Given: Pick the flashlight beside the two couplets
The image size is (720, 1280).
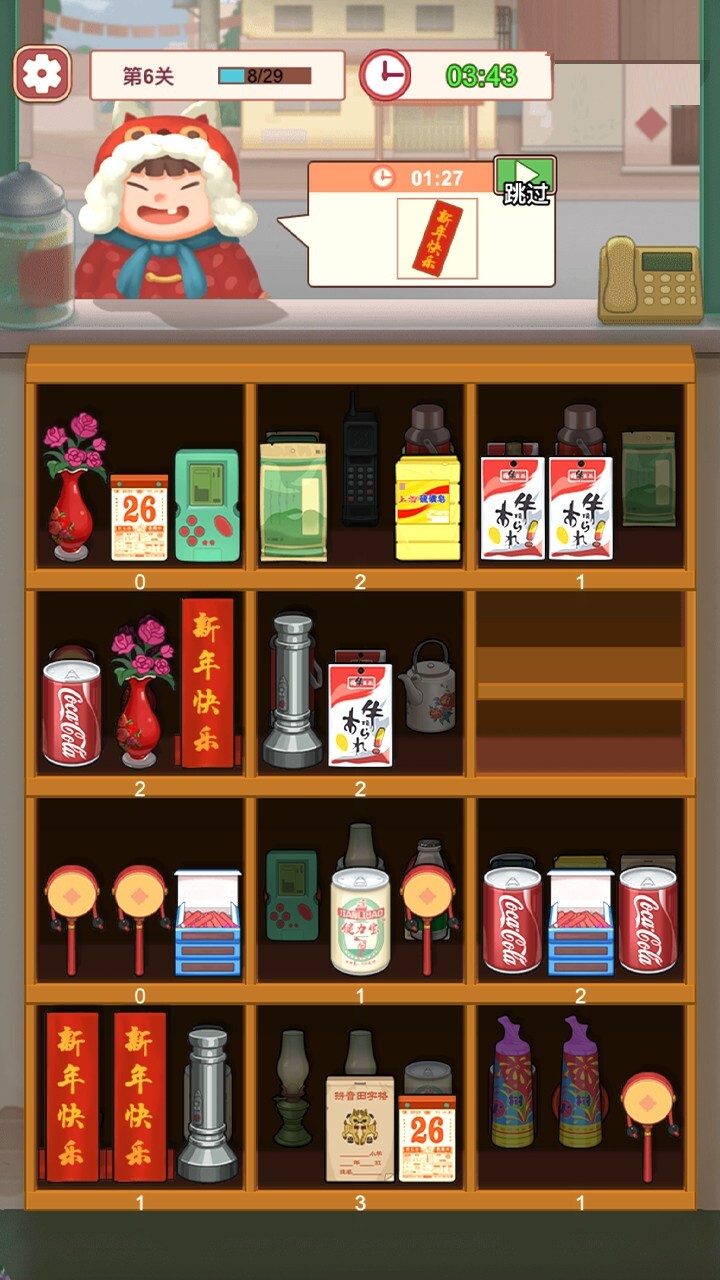Looking at the screenshot, I should [x=208, y=1105].
